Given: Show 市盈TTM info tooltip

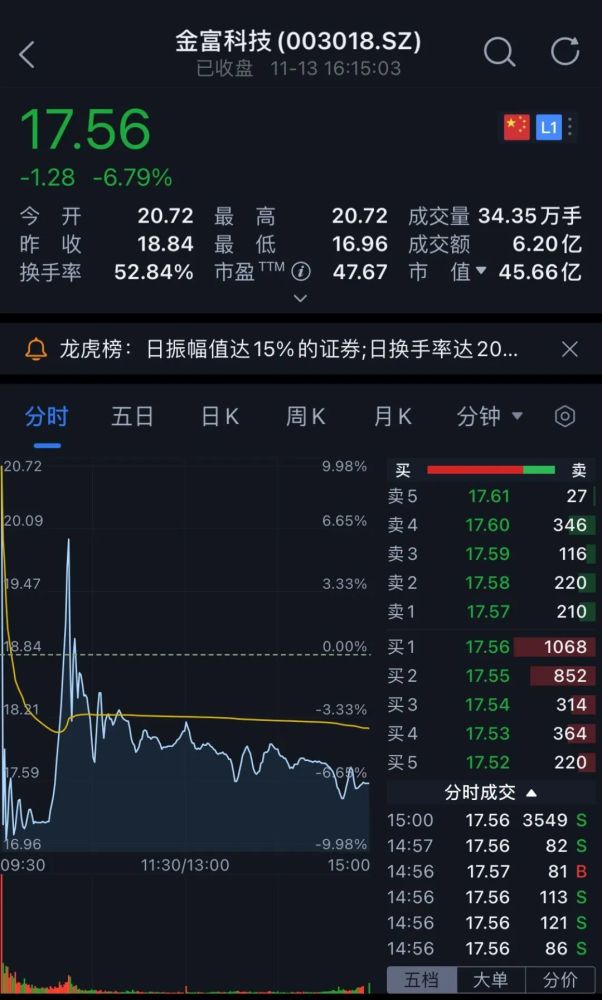Looking at the screenshot, I should [300, 272].
